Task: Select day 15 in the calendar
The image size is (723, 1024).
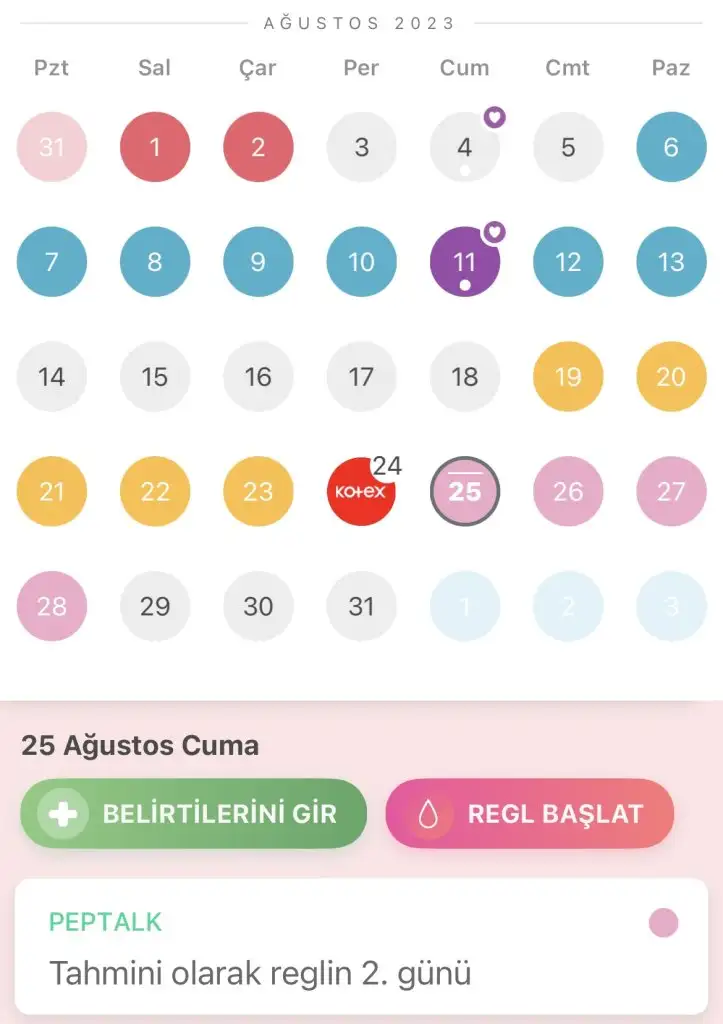Action: coord(155,377)
